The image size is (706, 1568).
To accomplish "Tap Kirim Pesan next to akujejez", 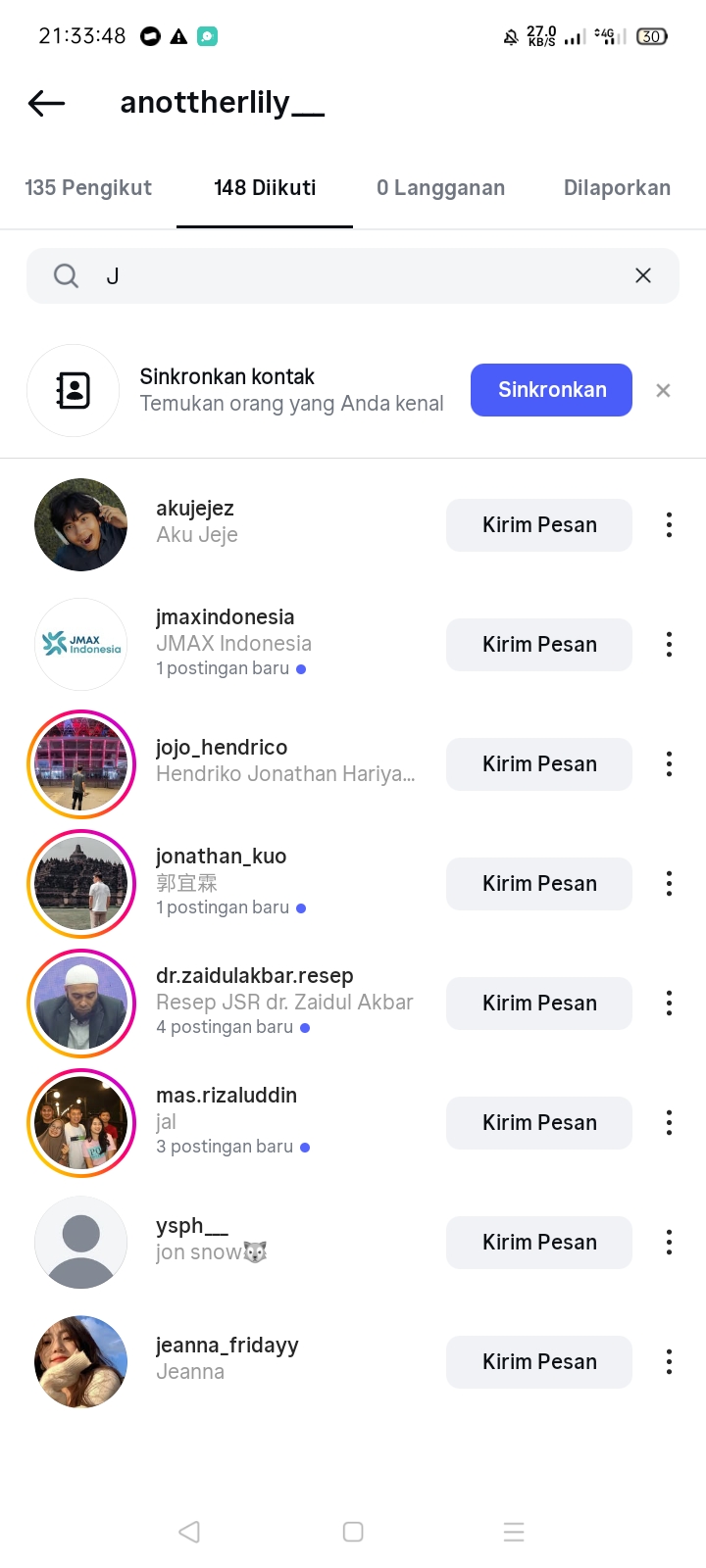I will 539,525.
